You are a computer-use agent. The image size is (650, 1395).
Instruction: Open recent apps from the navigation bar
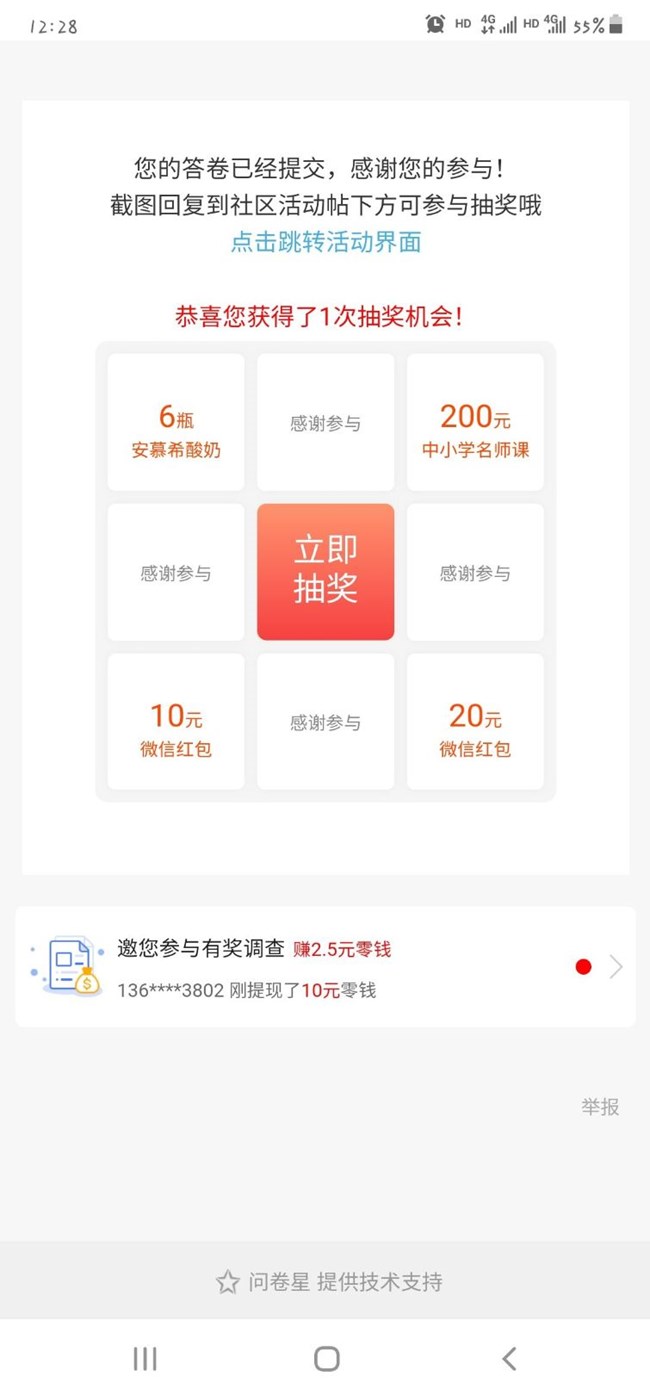point(145,1358)
